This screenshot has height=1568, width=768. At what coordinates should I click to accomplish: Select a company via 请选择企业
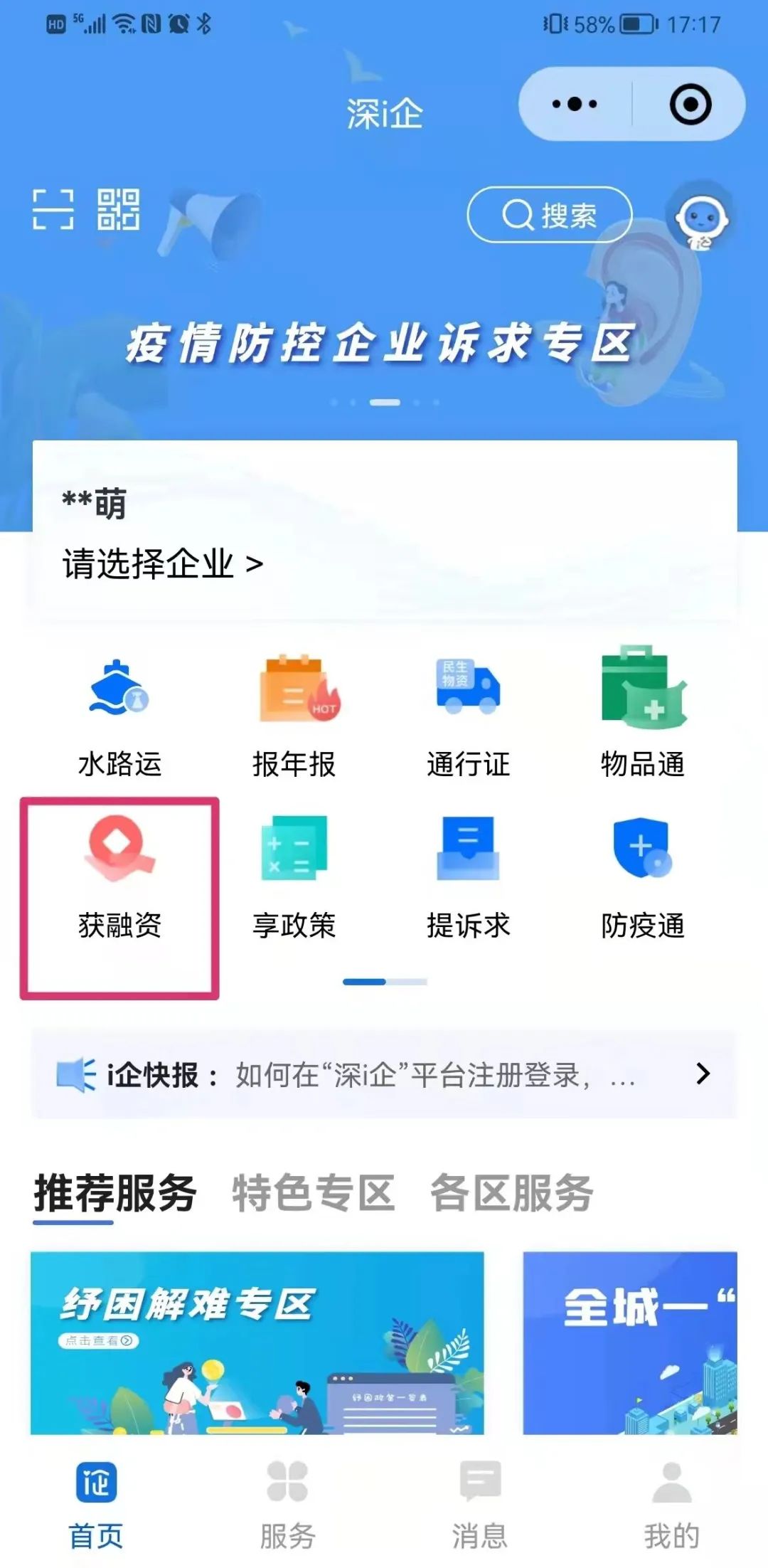pyautogui.click(x=163, y=564)
